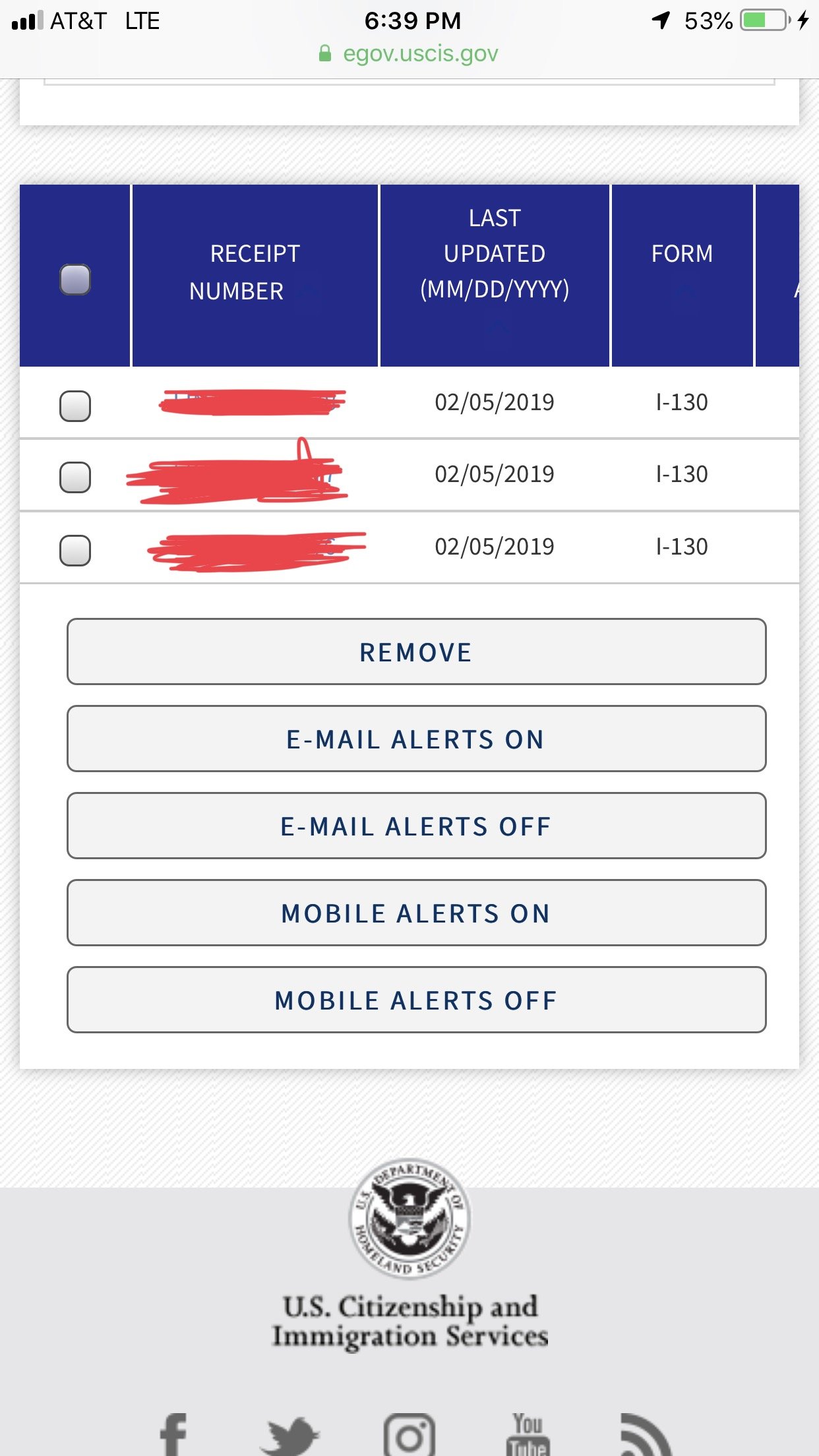Tick the select-all checkbox in table header

[x=75, y=280]
